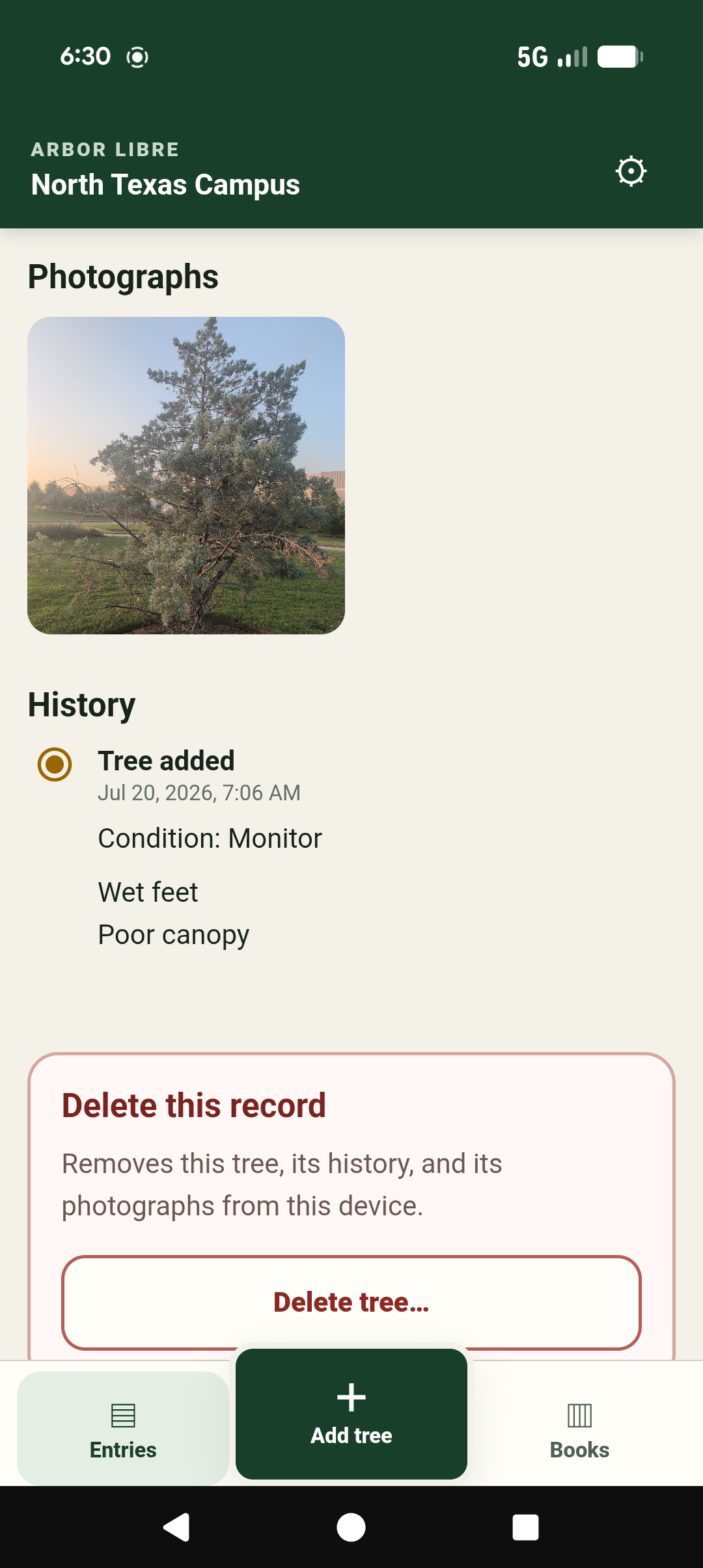The height and width of the screenshot is (1568, 703).
Task: Open the settings icon in the header
Action: tap(631, 172)
